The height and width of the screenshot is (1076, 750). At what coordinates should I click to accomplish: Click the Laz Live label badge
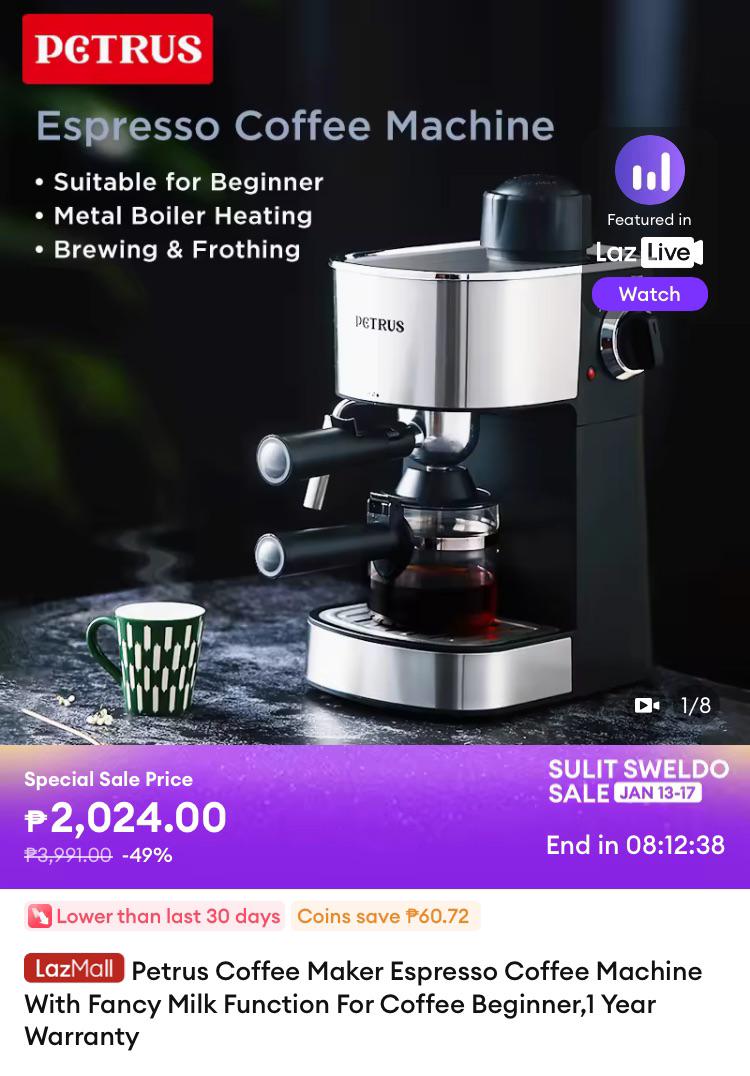pyautogui.click(x=649, y=252)
